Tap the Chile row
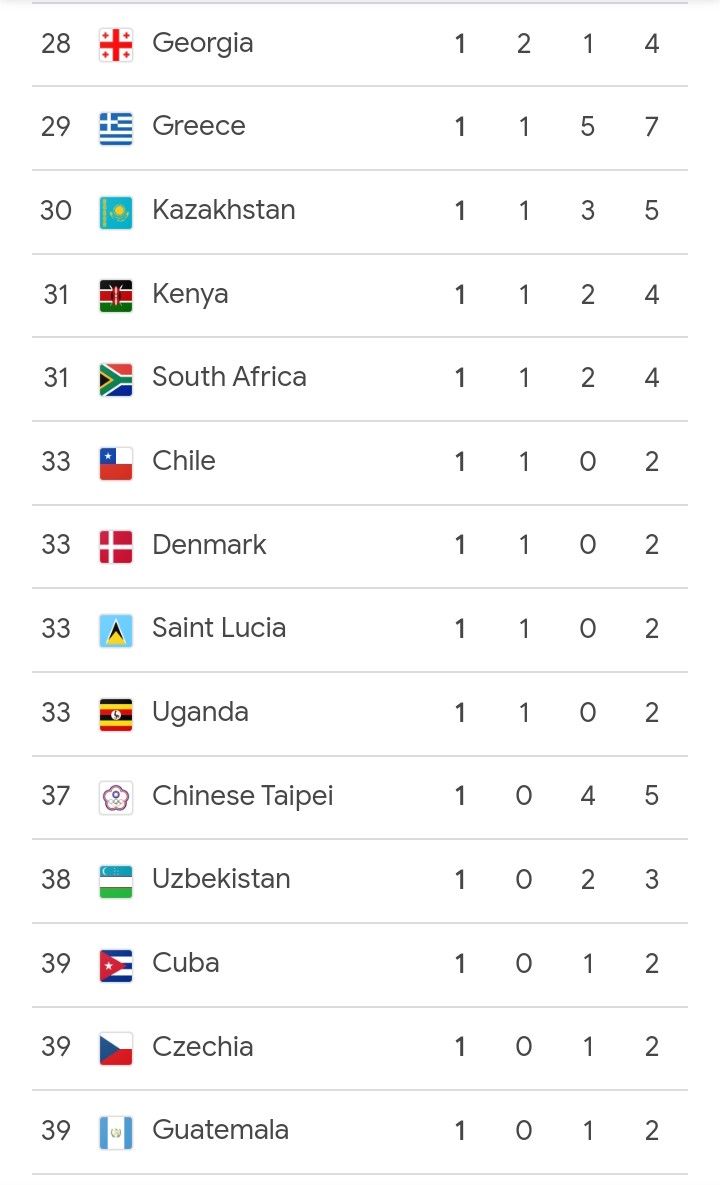Screen dimensions: 720x1185 360,462
